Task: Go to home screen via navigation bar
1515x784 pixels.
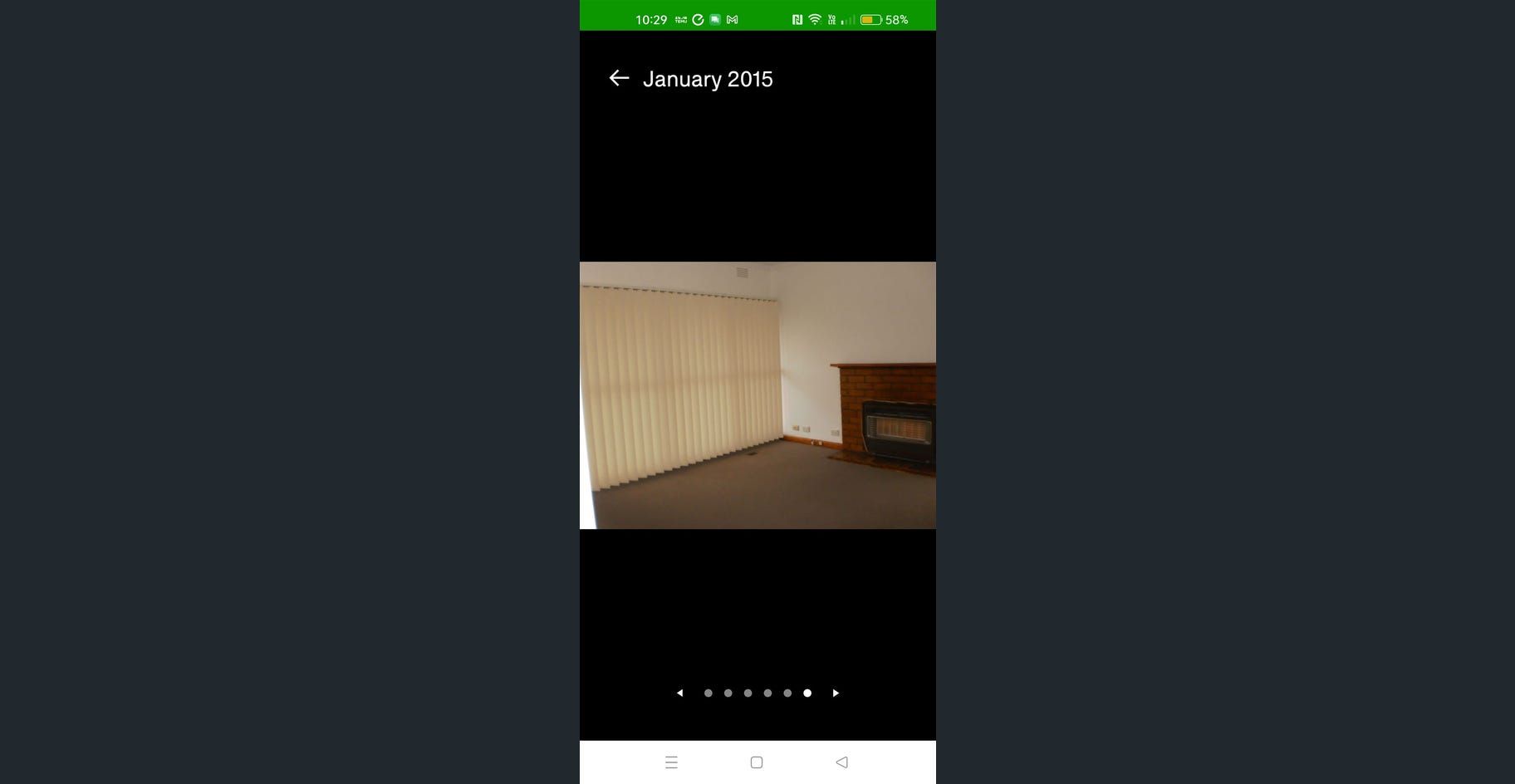Action: (x=757, y=762)
